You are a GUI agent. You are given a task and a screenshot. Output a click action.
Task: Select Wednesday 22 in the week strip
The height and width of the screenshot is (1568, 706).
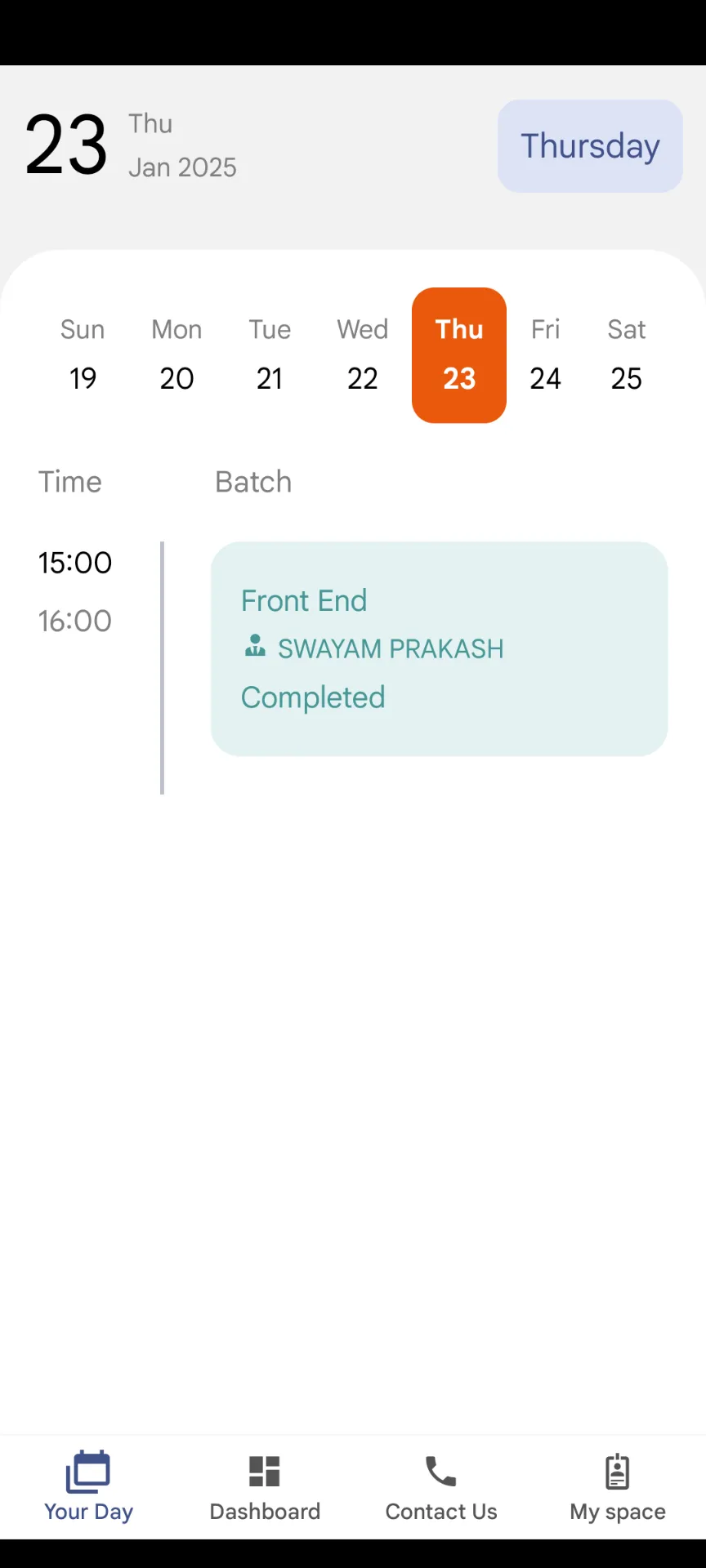coord(363,354)
